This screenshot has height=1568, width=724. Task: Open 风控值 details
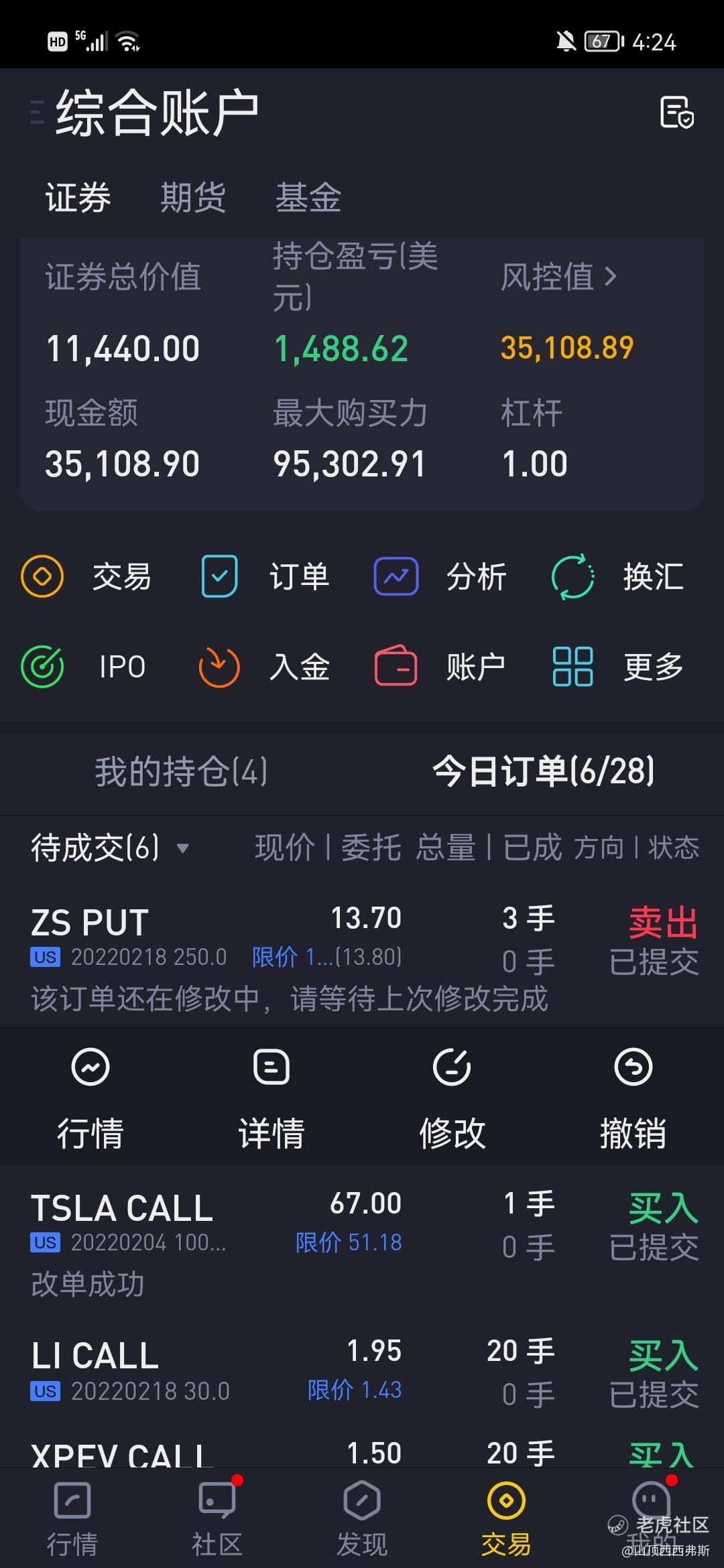[x=559, y=277]
